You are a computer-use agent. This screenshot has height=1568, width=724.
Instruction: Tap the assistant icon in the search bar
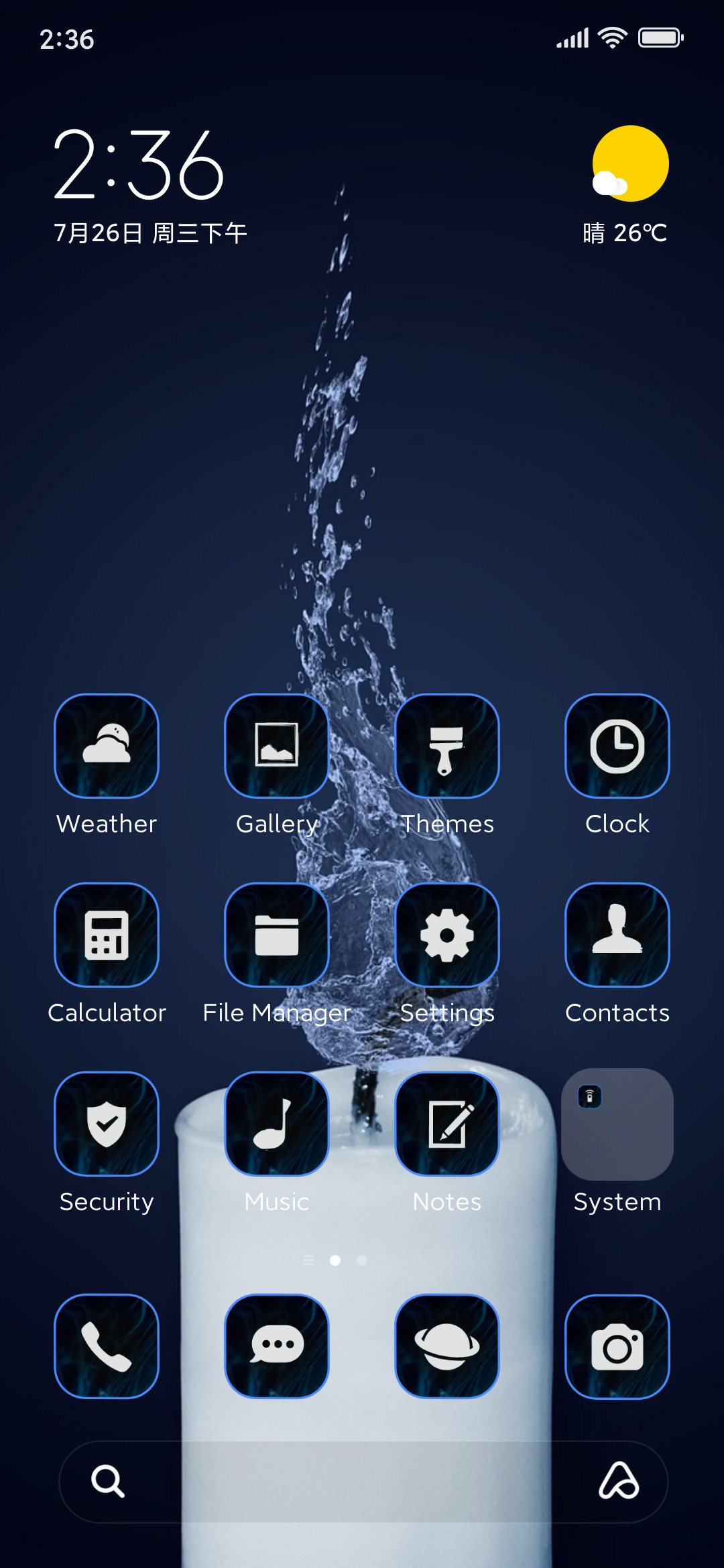[x=618, y=1481]
